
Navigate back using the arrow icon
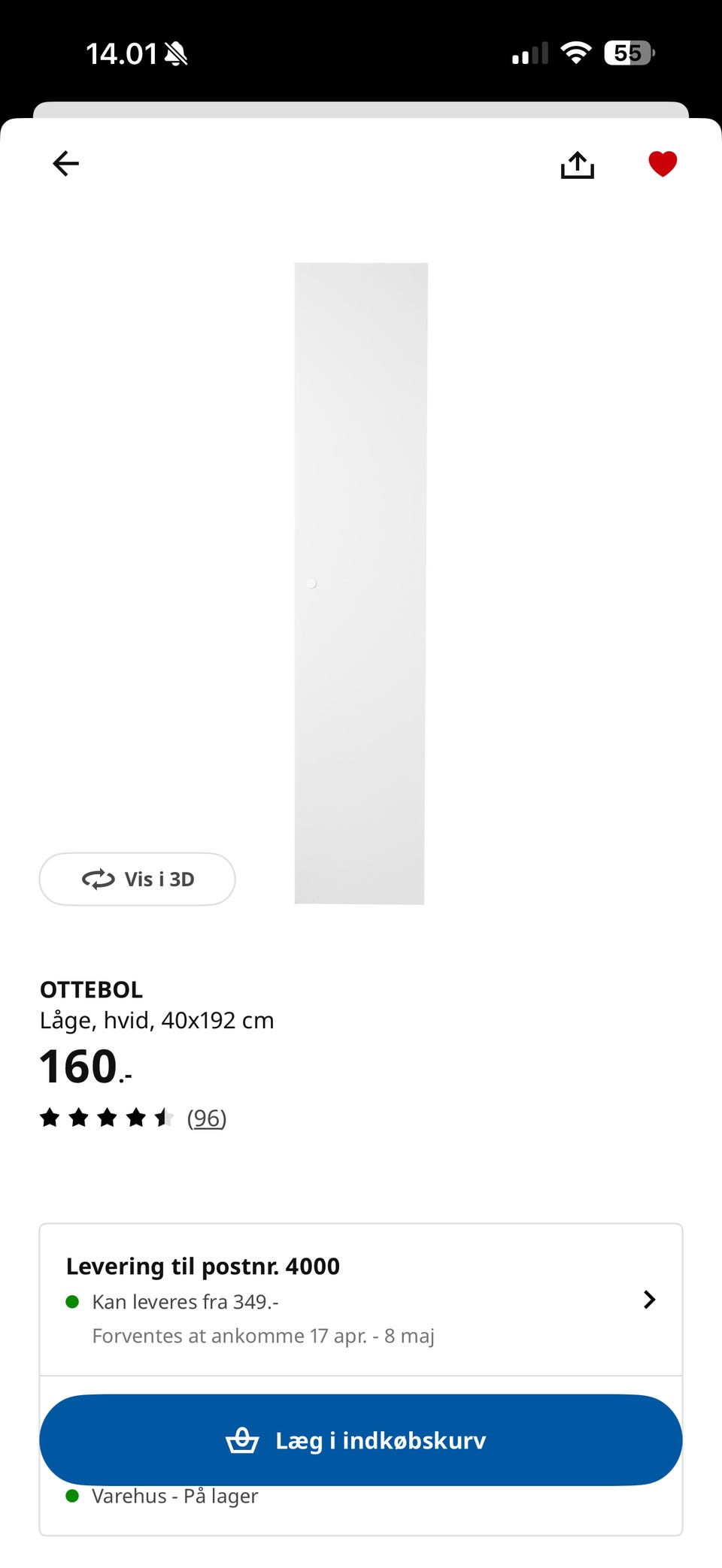(65, 163)
